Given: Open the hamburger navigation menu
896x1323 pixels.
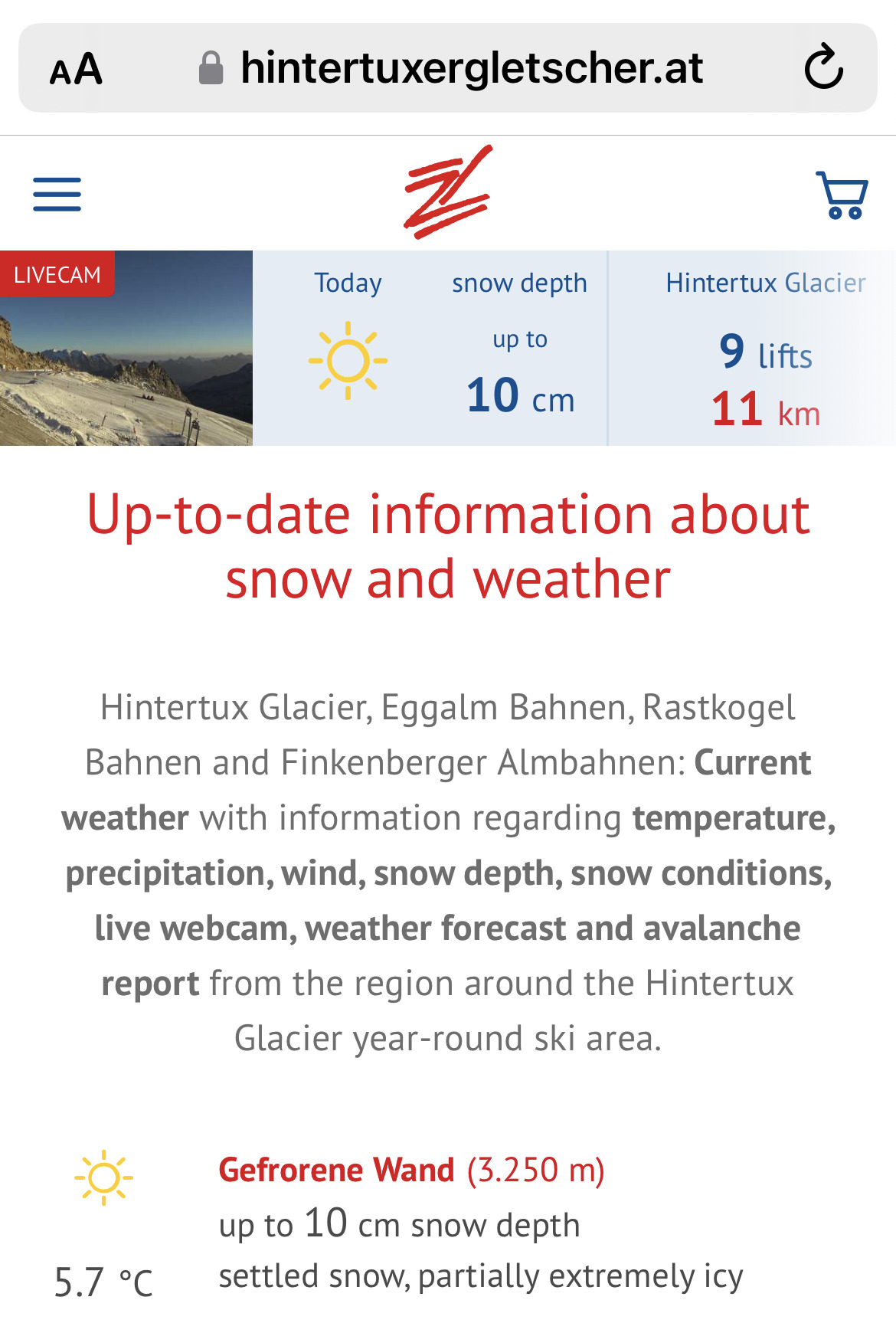Looking at the screenshot, I should 57,194.
